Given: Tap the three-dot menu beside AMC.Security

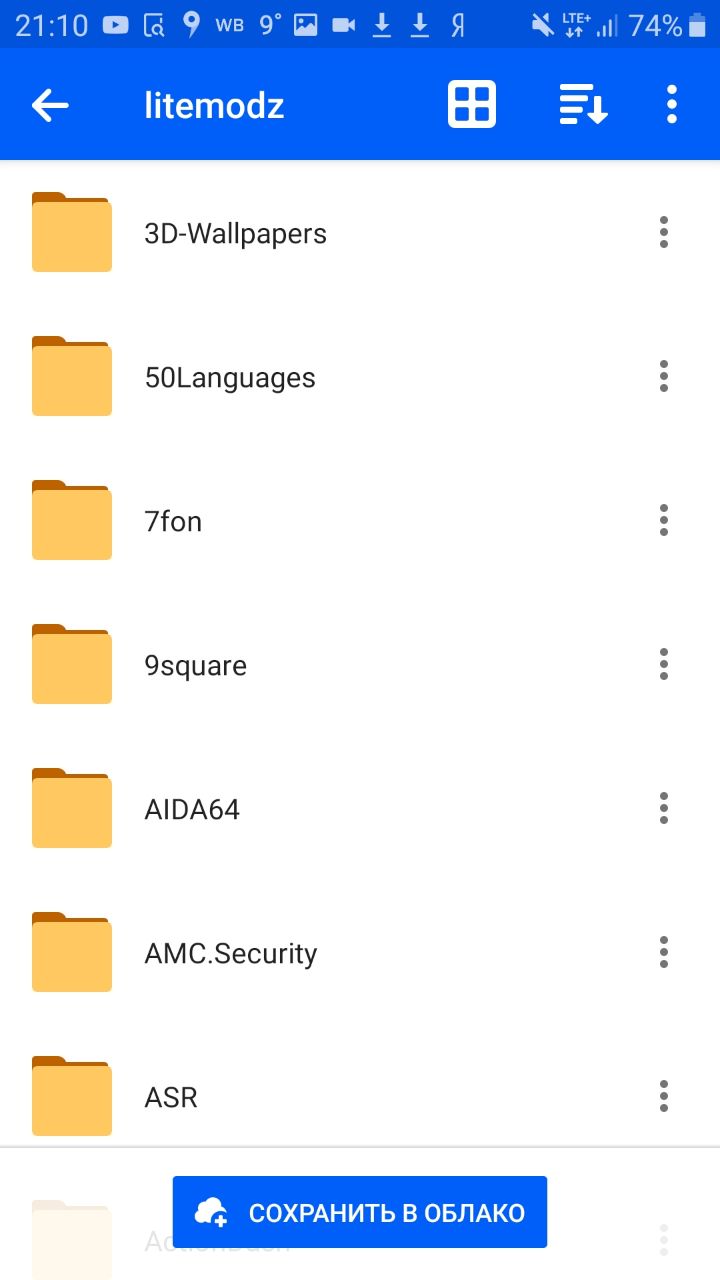Looking at the screenshot, I should coord(663,952).
